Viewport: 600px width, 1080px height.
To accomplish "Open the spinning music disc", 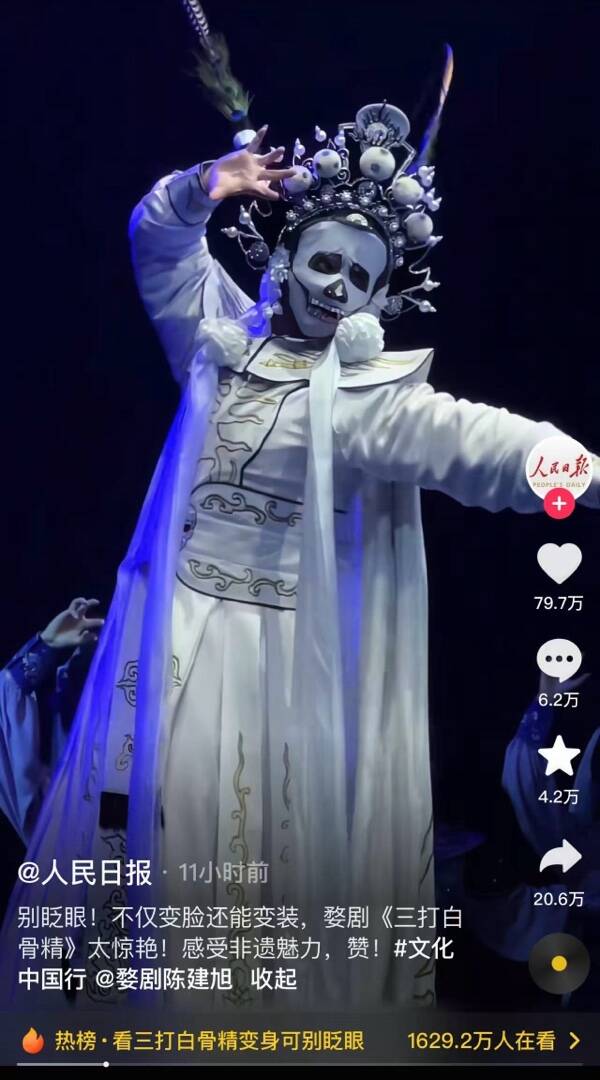I will [559, 963].
